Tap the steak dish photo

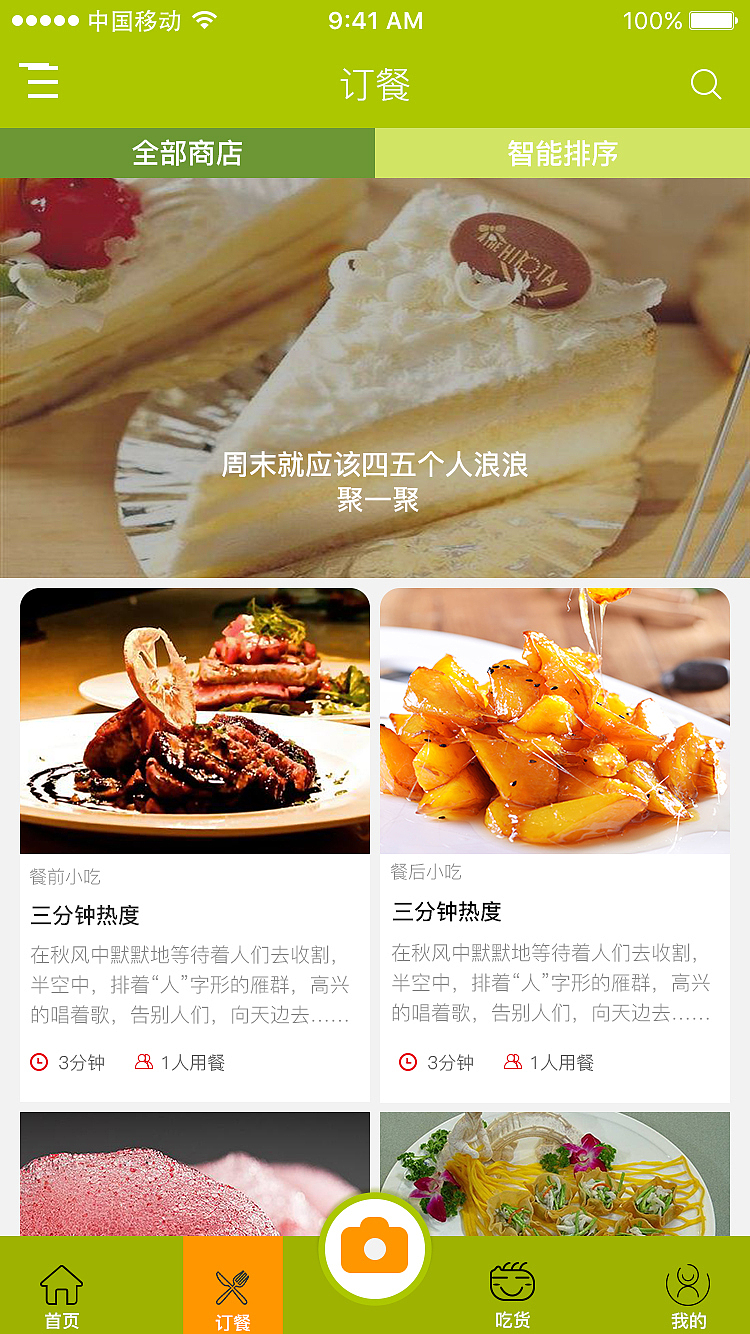[x=194, y=720]
